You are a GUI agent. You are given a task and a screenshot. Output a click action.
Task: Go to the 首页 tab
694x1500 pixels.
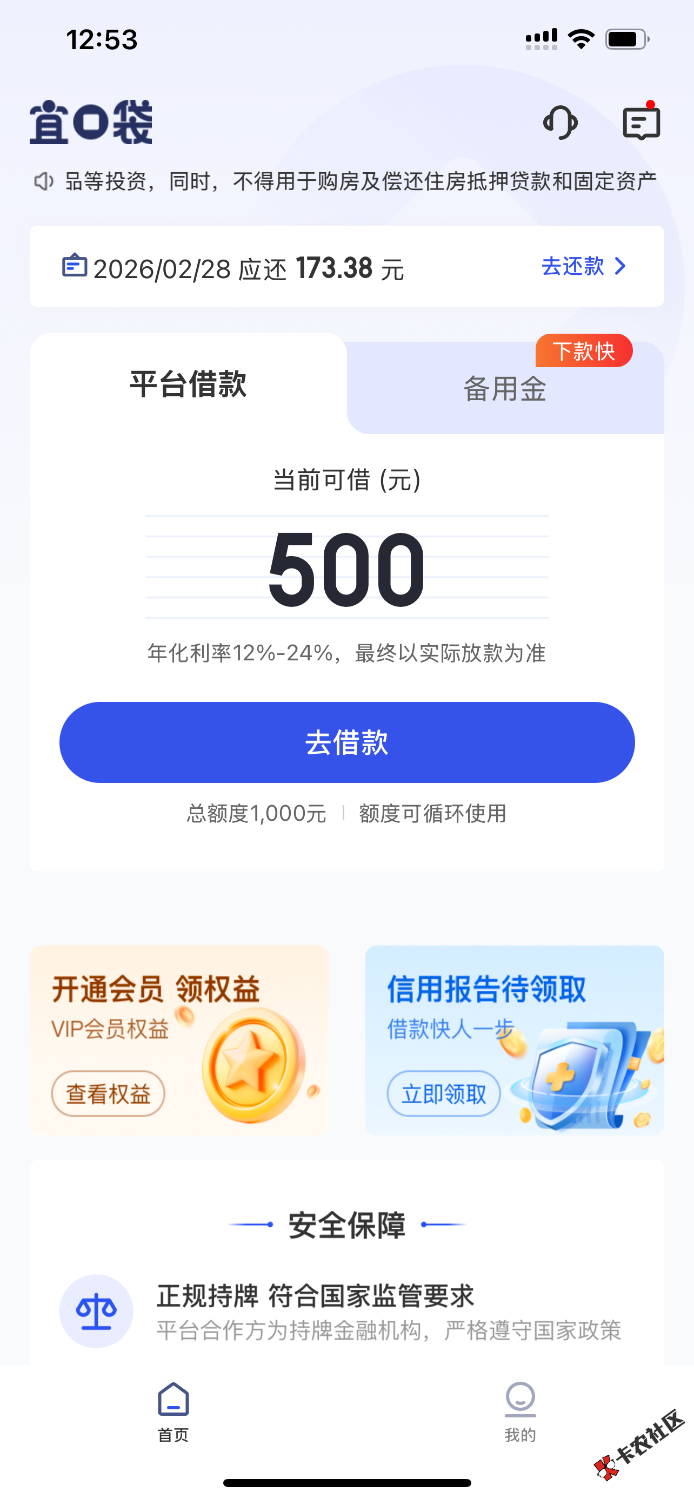[x=173, y=1411]
